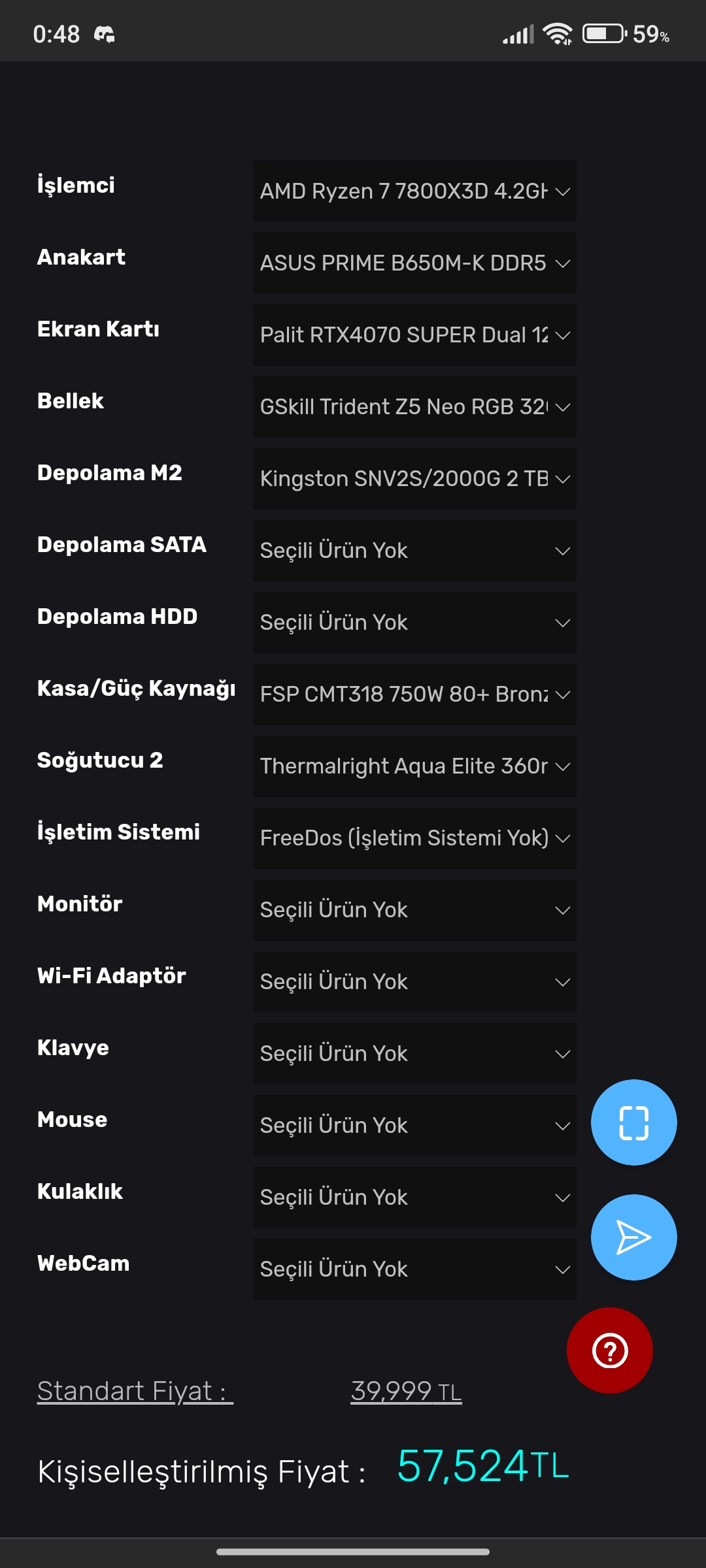Open the İşlemci processor dropdown

pos(414,191)
